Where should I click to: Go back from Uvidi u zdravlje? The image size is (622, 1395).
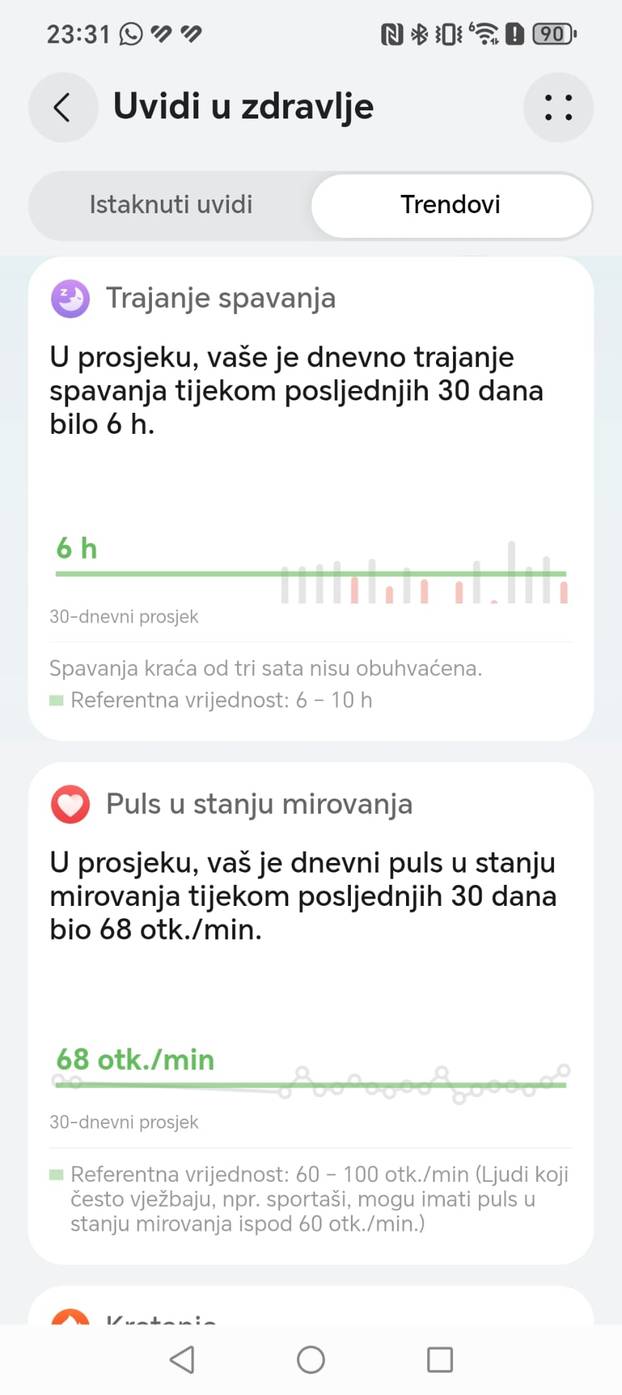(x=62, y=107)
